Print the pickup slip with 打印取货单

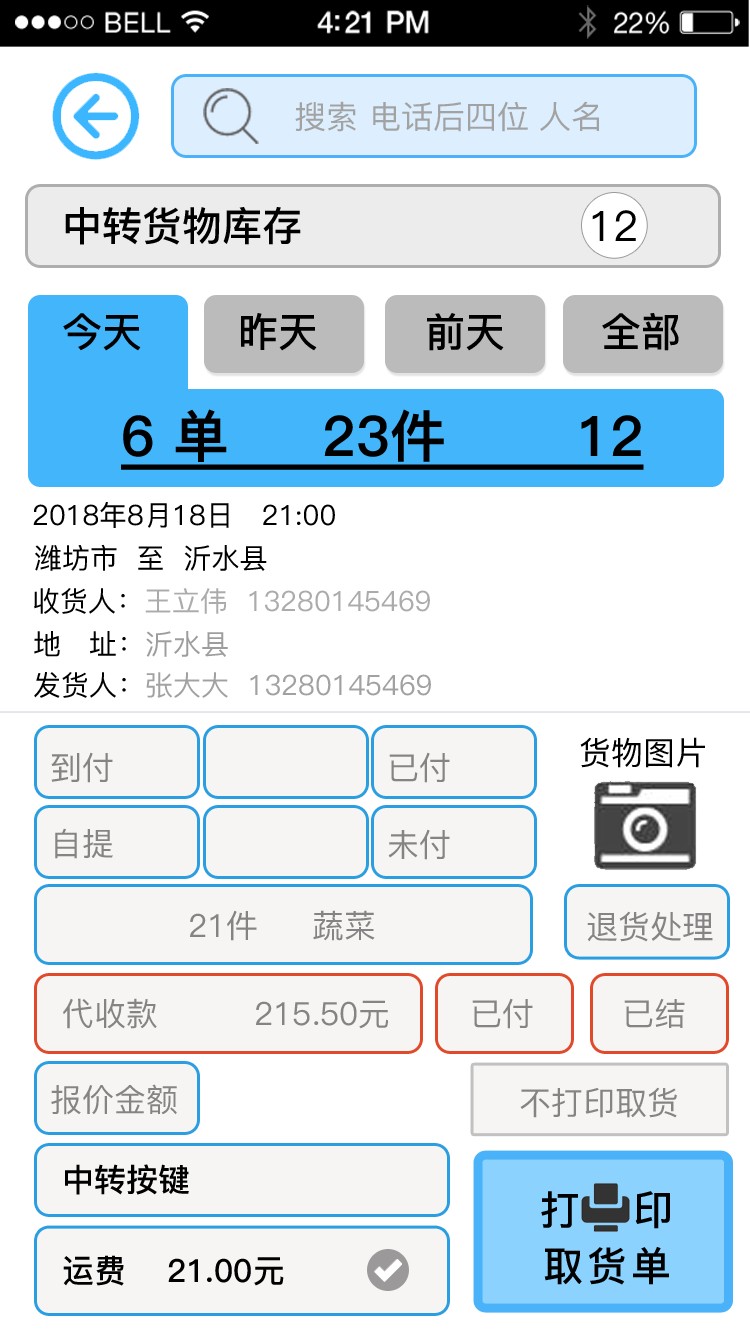pos(603,1232)
